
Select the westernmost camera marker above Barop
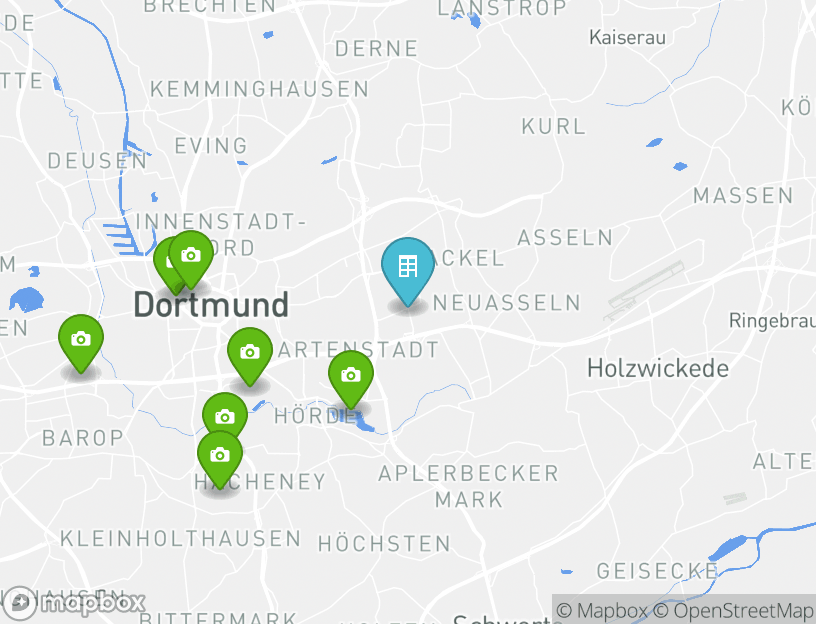81,341
